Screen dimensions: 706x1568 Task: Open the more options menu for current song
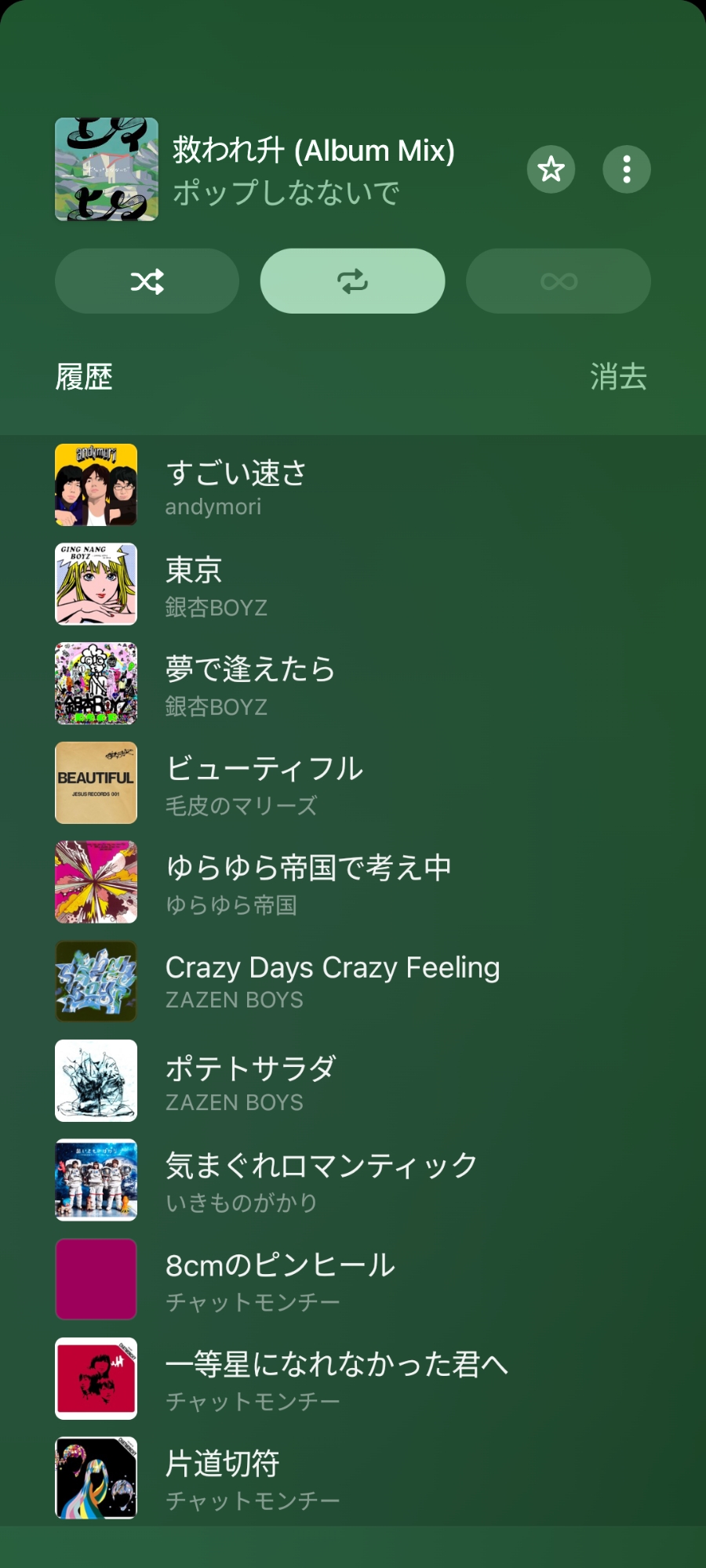point(626,169)
